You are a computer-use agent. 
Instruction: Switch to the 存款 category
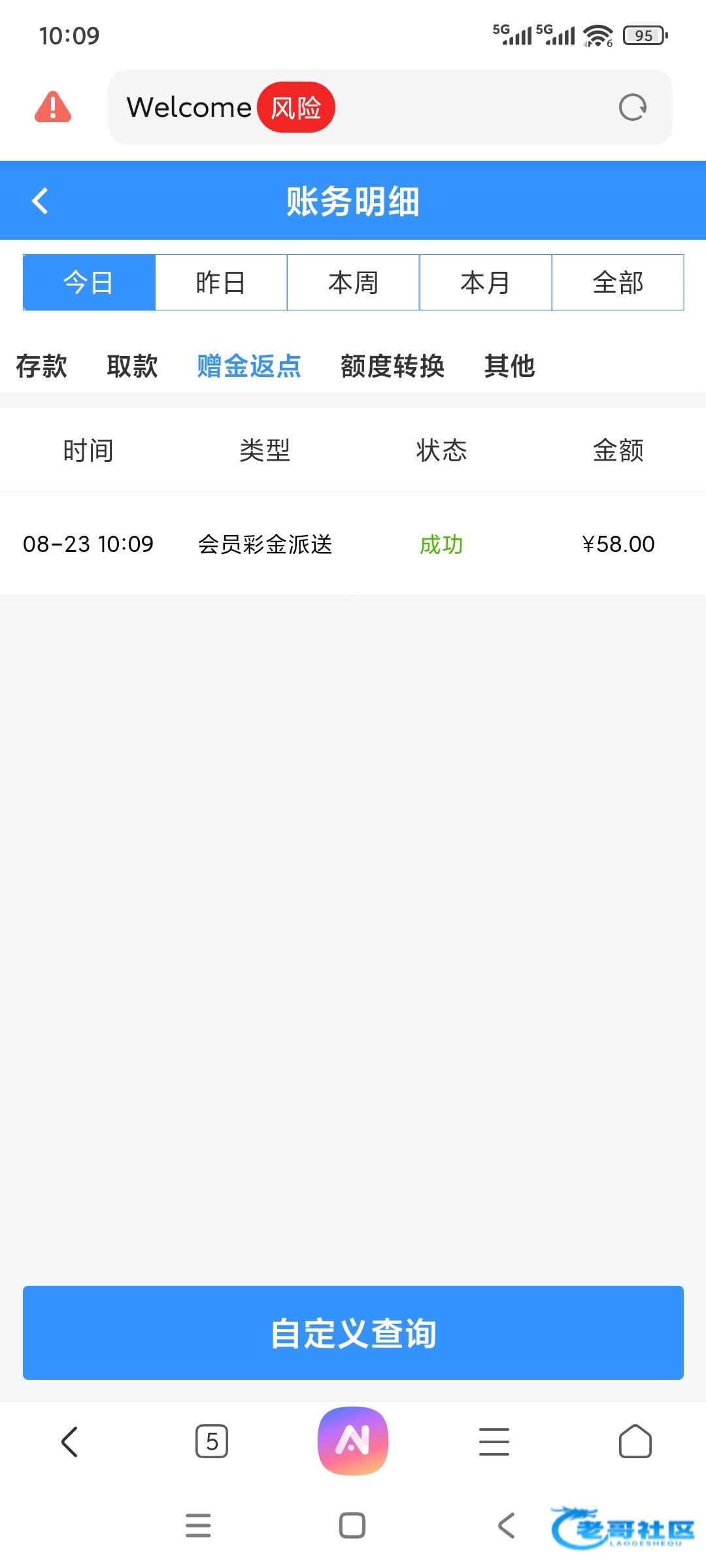(41, 366)
